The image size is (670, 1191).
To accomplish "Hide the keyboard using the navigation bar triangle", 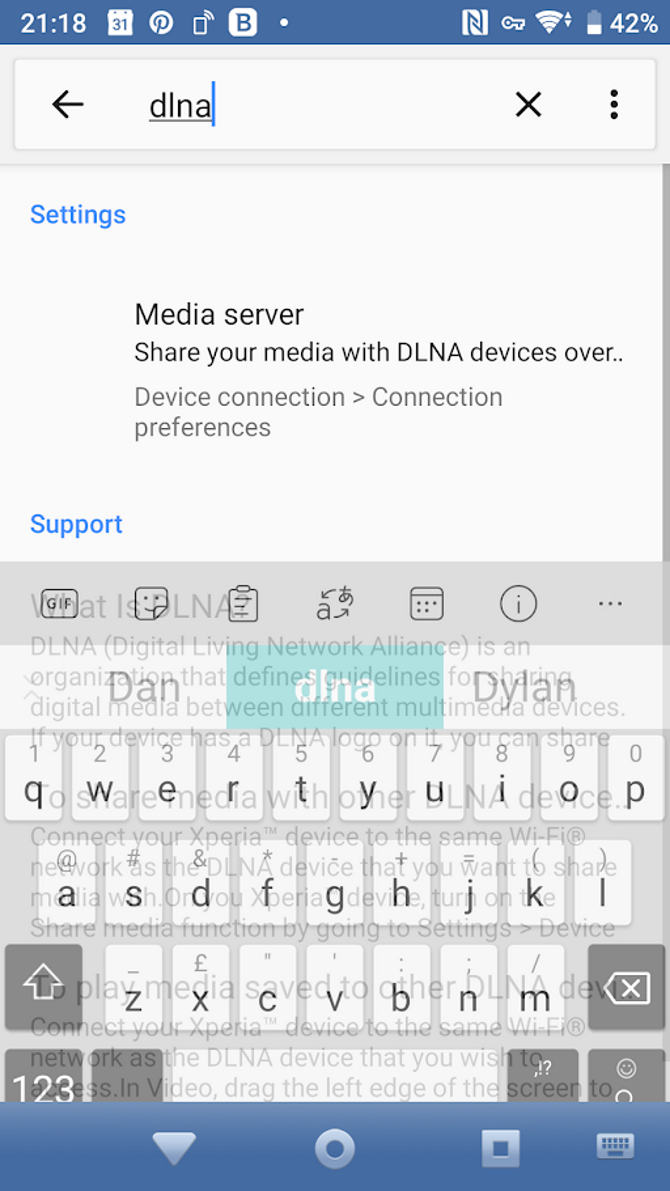I will click(174, 1147).
